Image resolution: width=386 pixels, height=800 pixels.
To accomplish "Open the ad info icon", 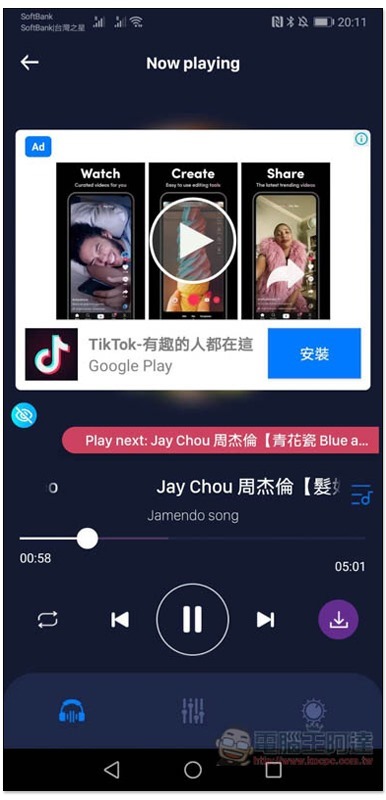I will pos(361,139).
